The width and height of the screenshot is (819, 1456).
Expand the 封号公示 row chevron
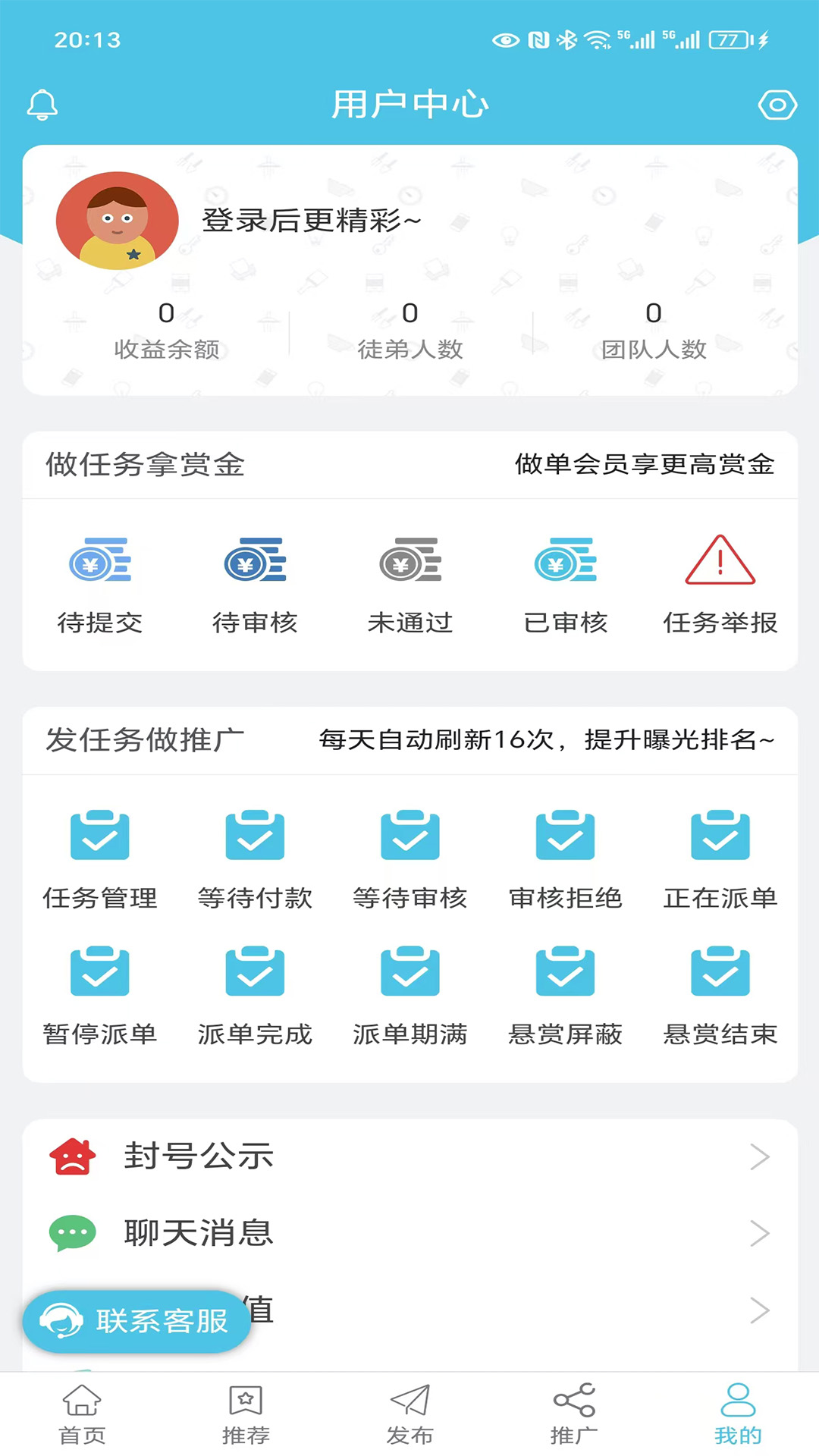coord(759,1156)
